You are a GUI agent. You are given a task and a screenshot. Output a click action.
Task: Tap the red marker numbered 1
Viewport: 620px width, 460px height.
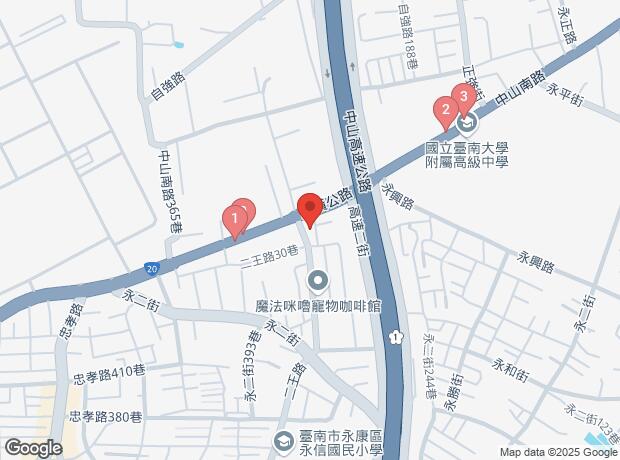(x=233, y=218)
